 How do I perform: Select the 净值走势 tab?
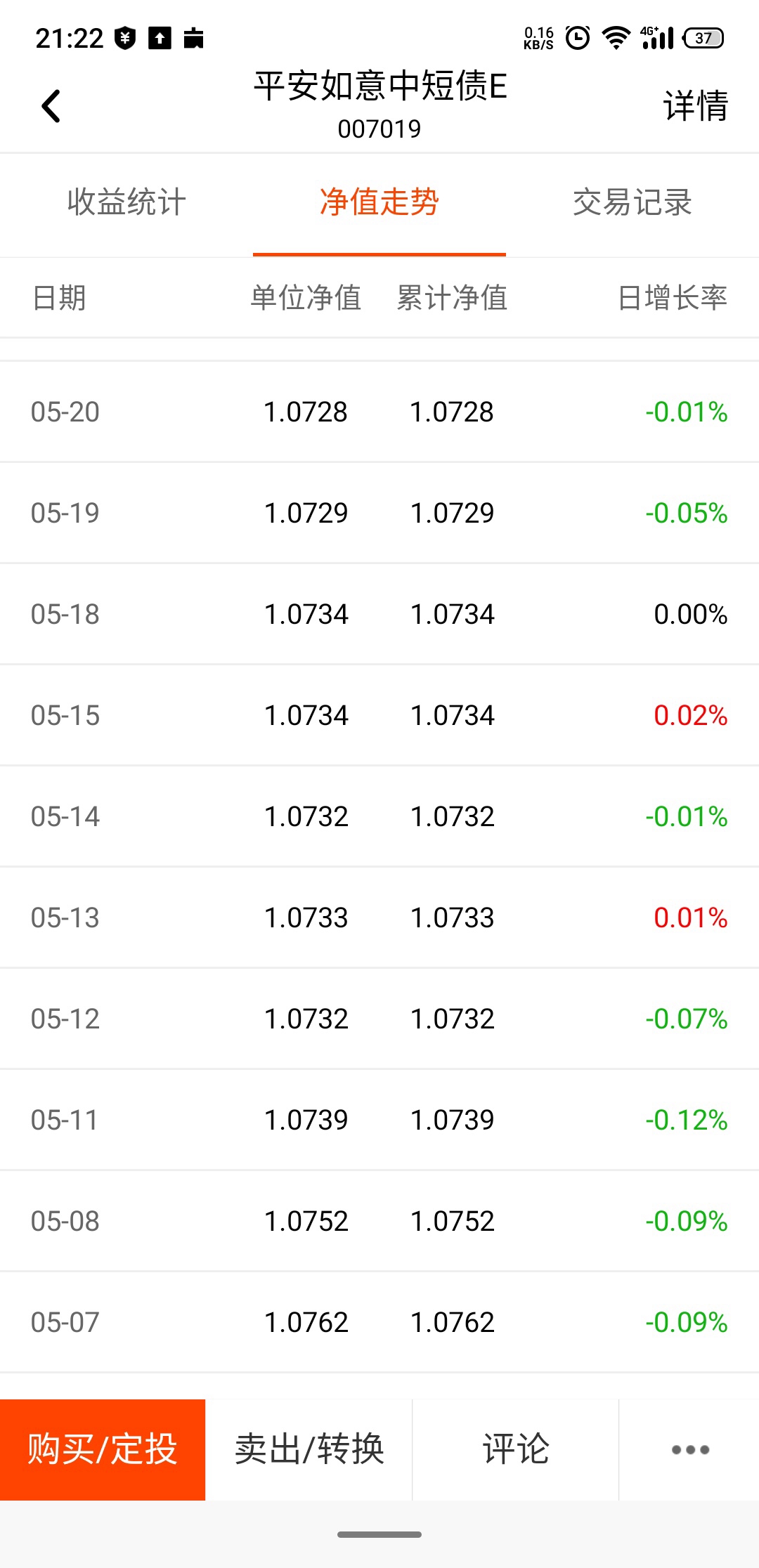pyautogui.click(x=379, y=202)
